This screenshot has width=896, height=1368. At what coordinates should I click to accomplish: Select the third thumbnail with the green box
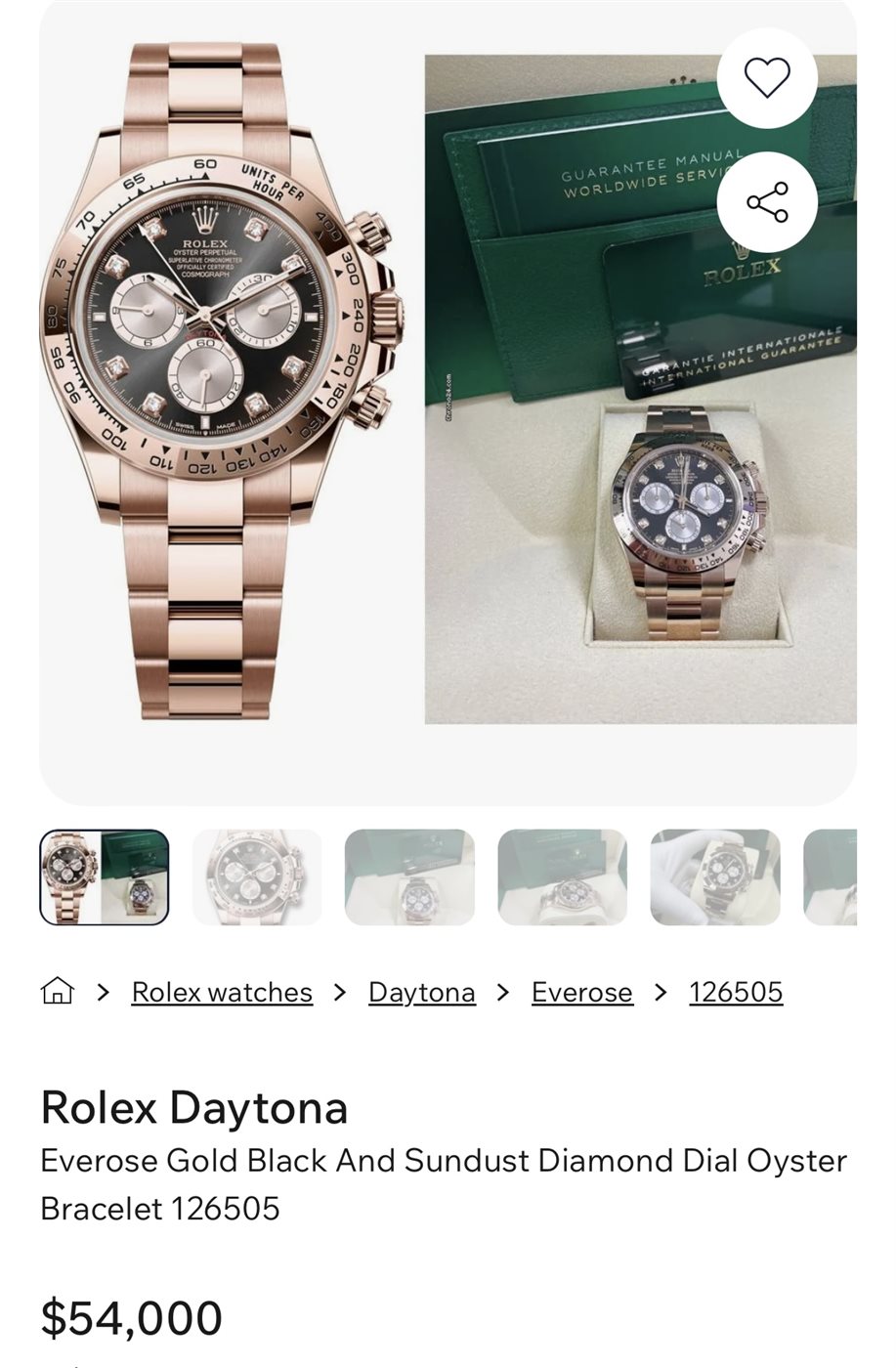(409, 876)
